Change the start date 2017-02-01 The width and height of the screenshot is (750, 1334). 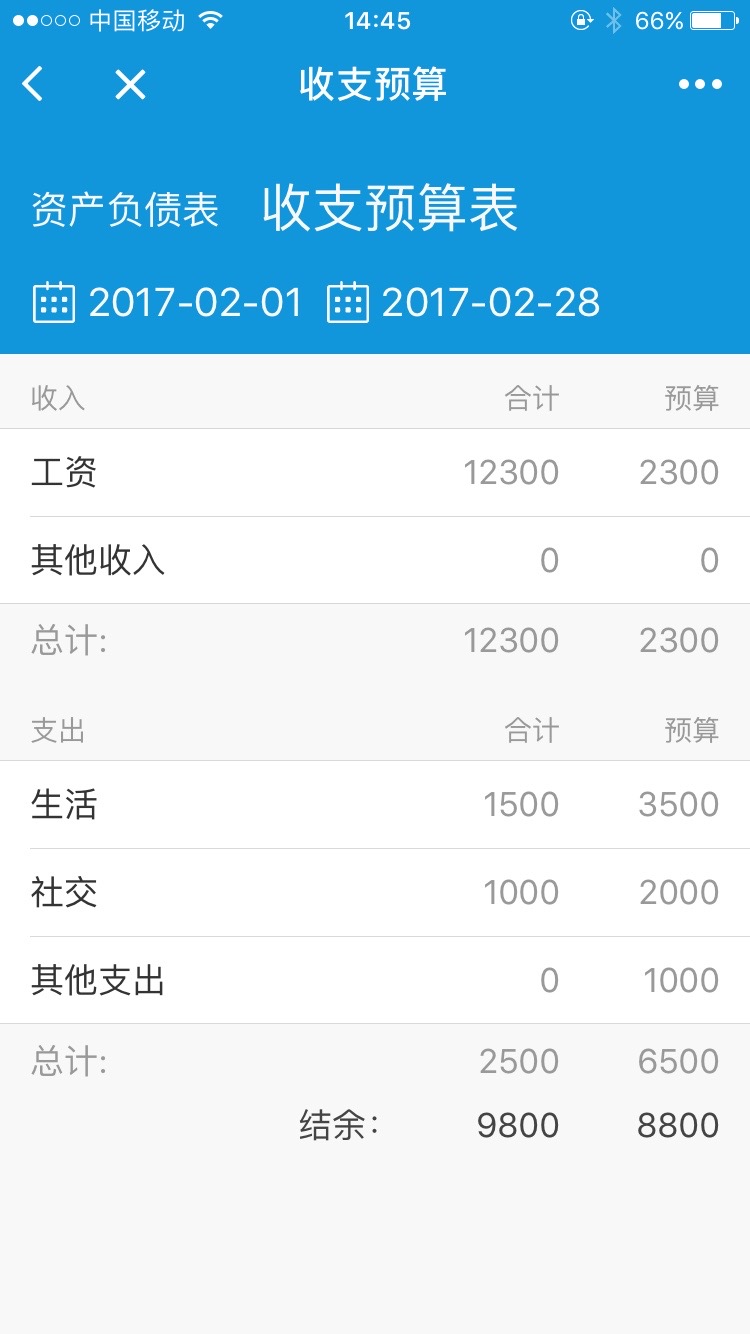click(168, 302)
